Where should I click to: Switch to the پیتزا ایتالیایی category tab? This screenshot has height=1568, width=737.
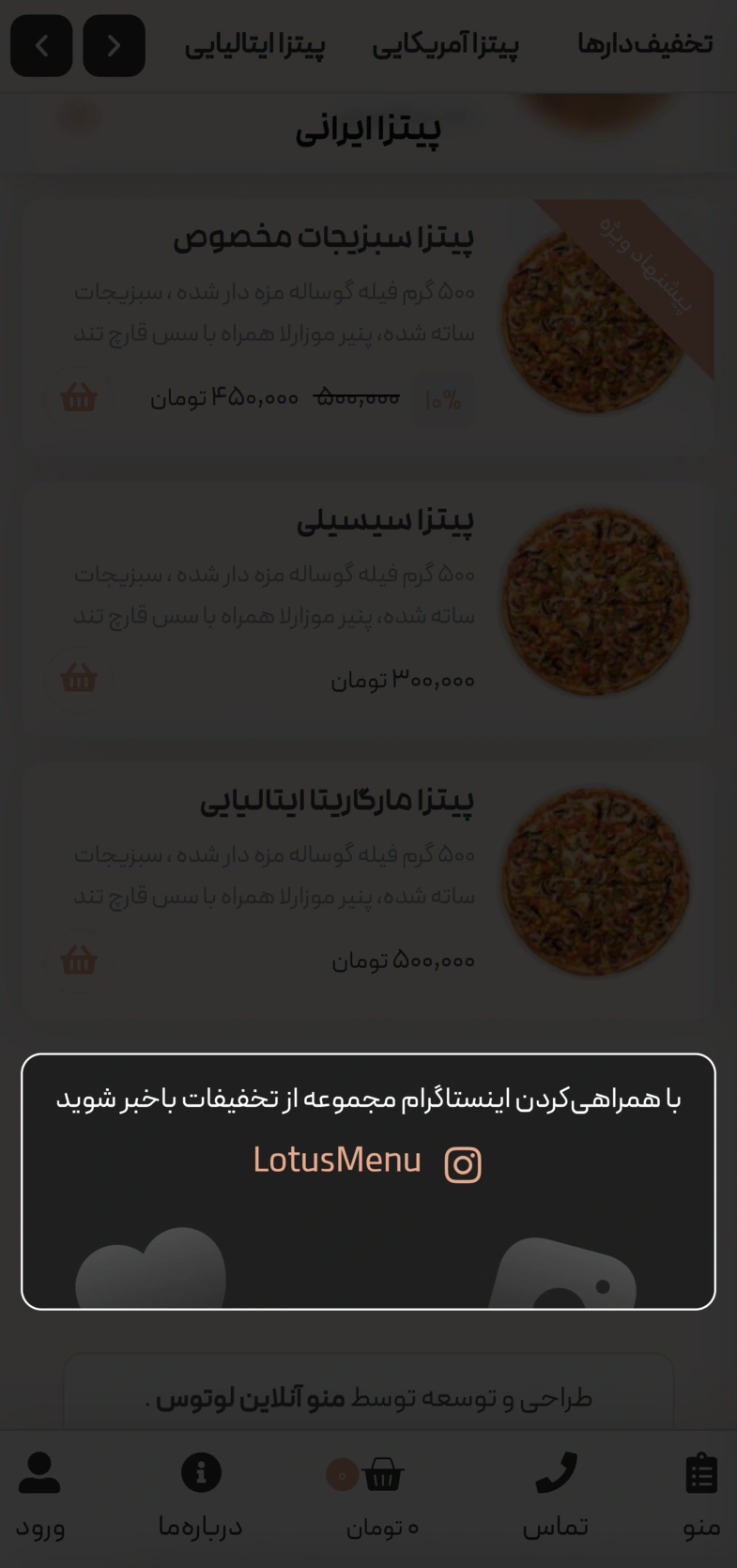coord(254,45)
